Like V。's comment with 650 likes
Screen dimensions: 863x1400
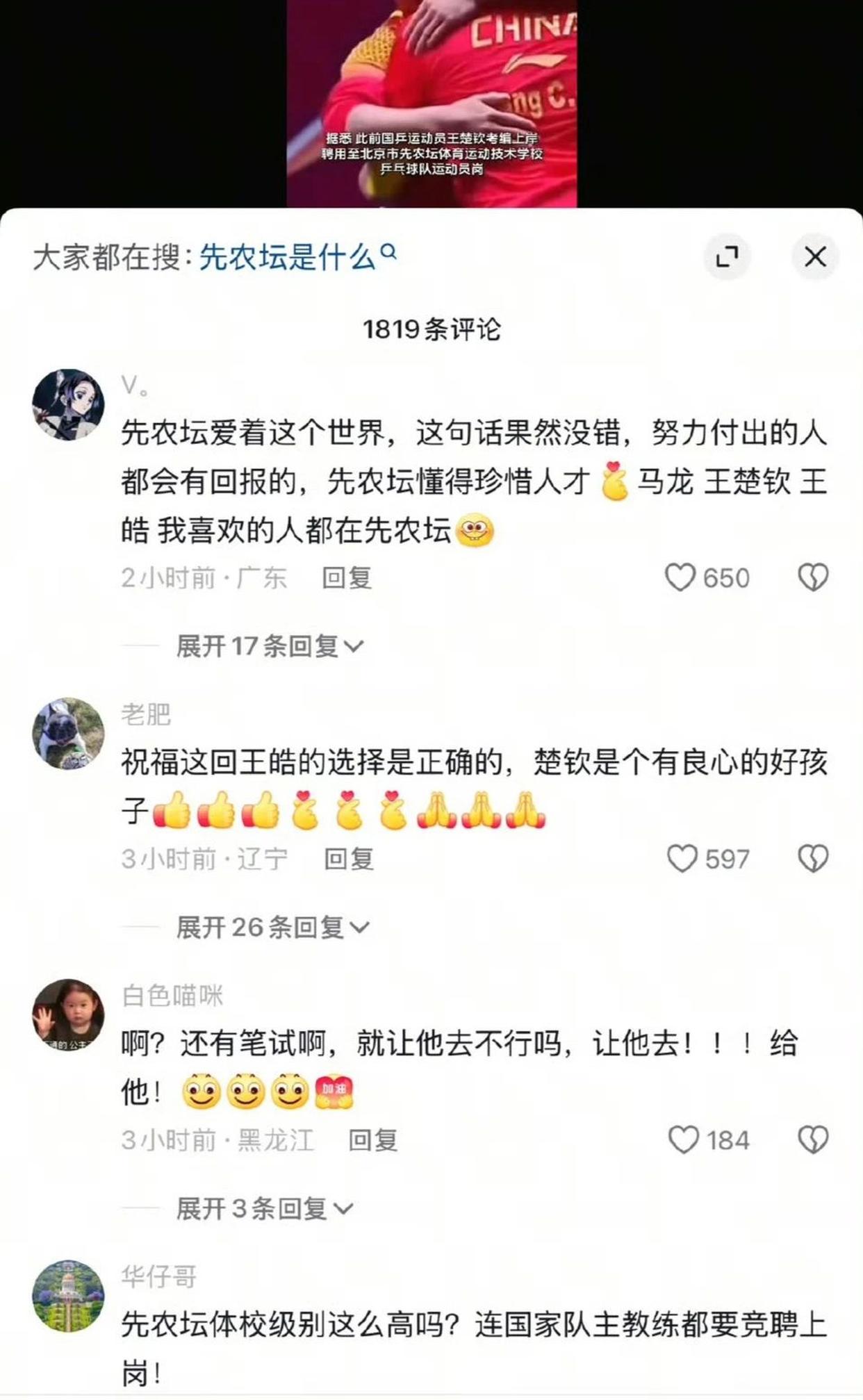click(x=680, y=577)
